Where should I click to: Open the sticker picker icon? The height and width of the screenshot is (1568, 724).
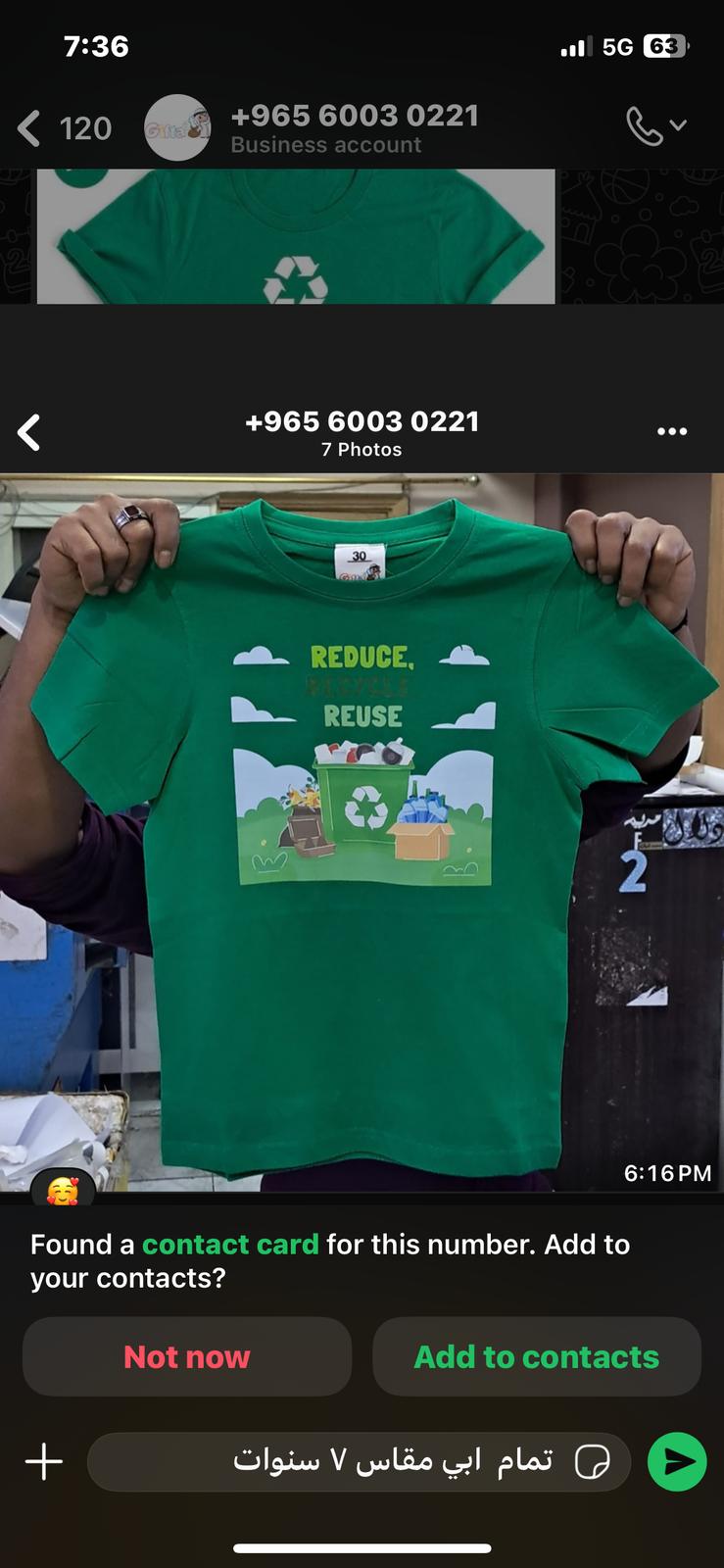click(593, 1461)
